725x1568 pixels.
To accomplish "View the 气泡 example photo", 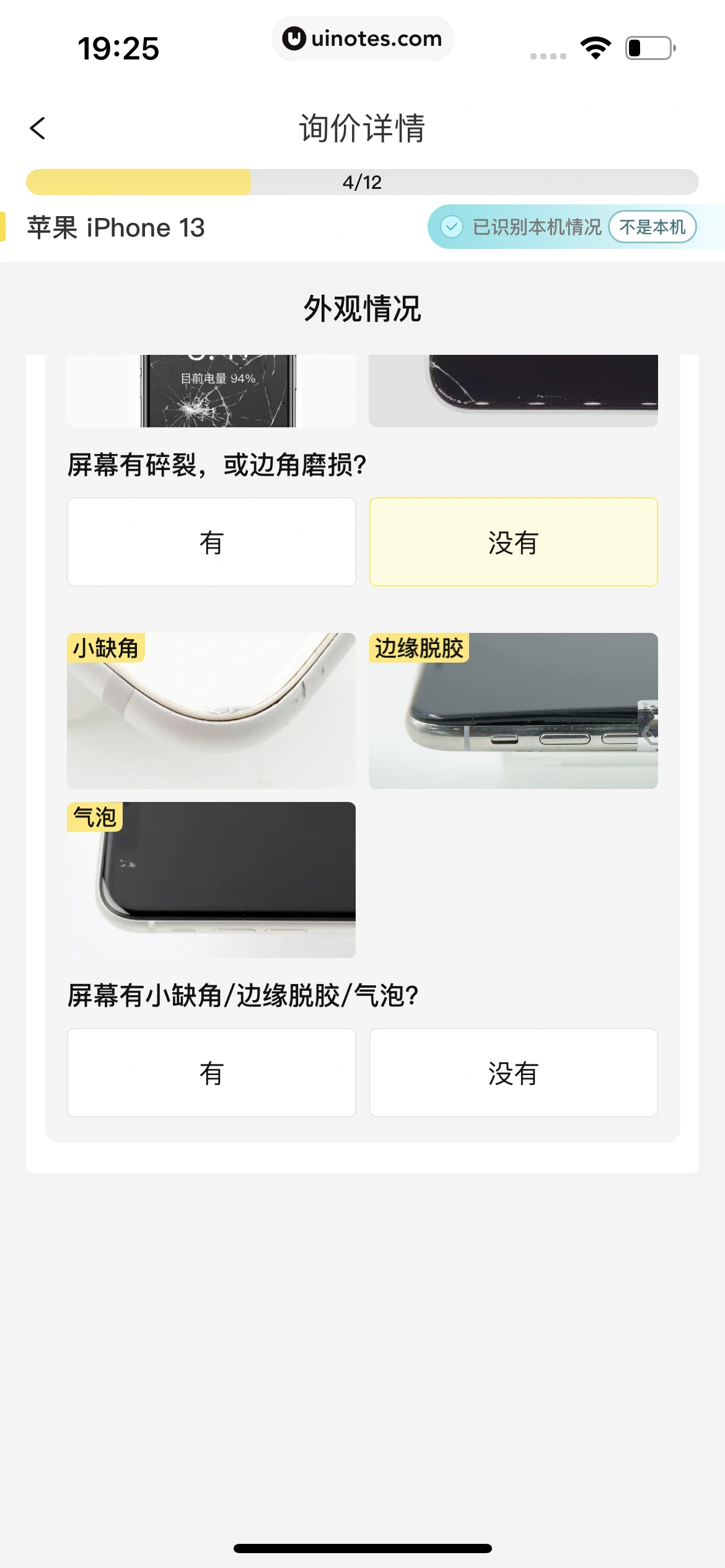I will (211, 879).
